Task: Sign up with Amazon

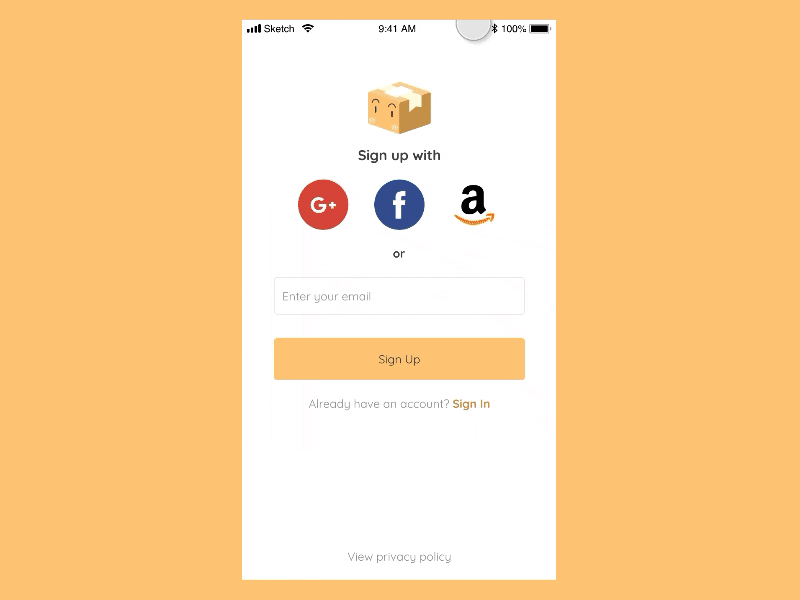Action: (474, 205)
